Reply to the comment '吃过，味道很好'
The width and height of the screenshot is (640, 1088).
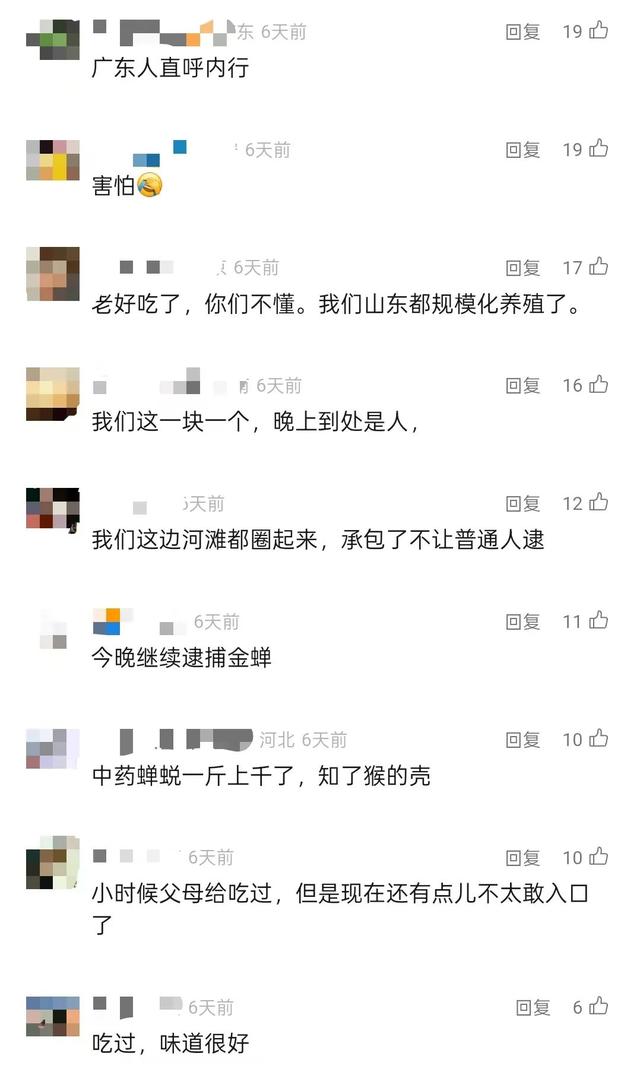coord(533,1008)
